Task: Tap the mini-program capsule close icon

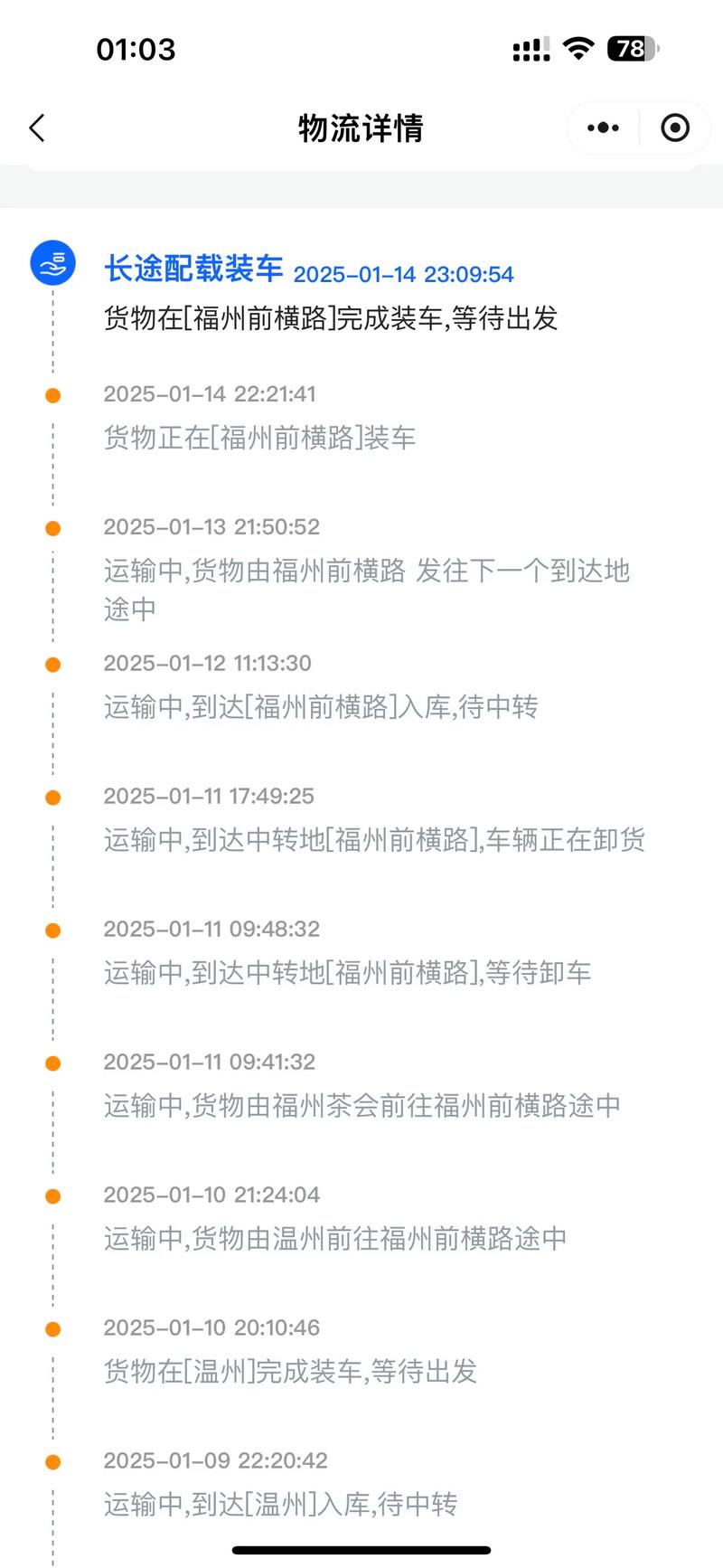Action: click(674, 128)
